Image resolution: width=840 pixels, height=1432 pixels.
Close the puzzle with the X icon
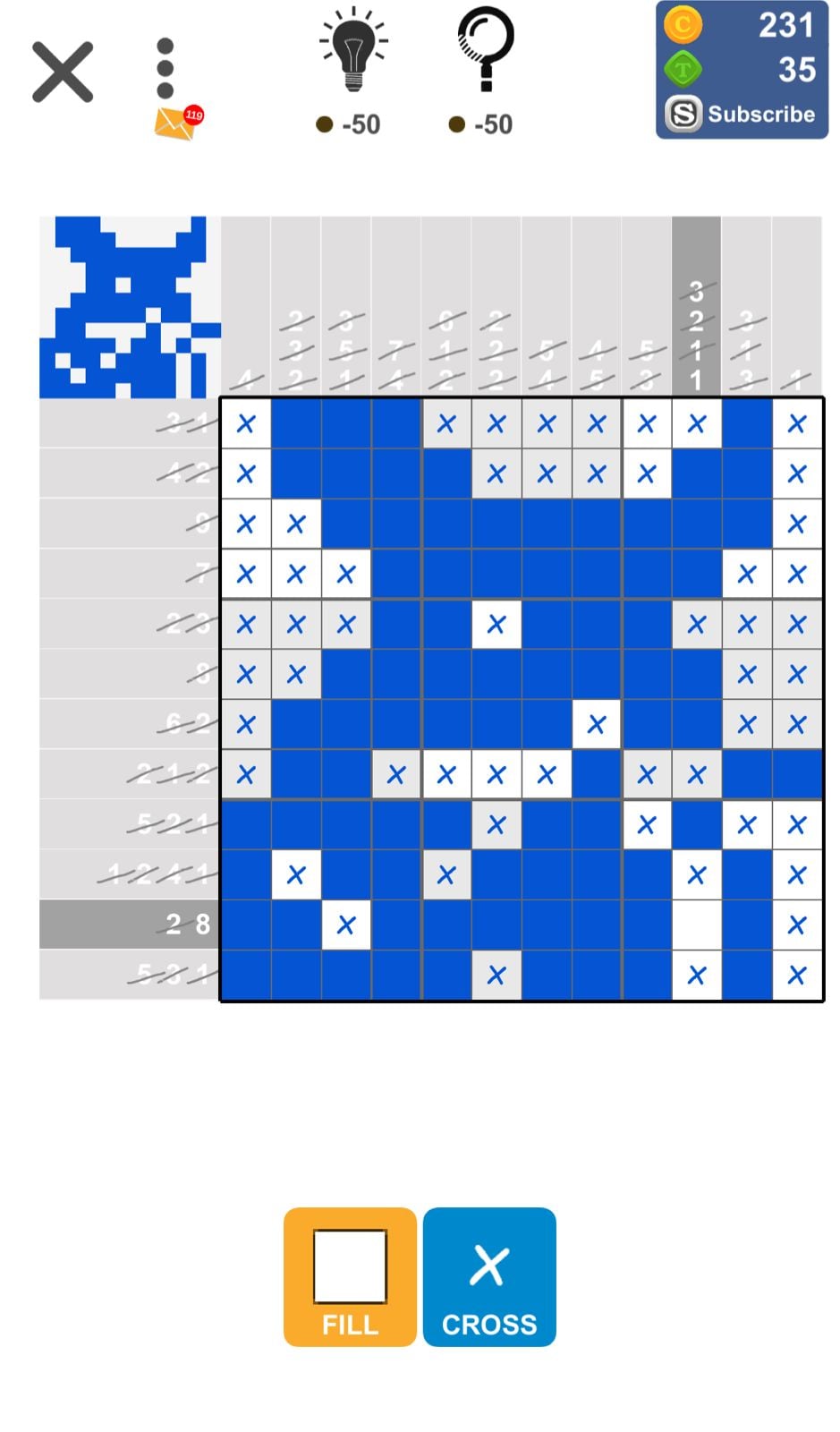[63, 72]
